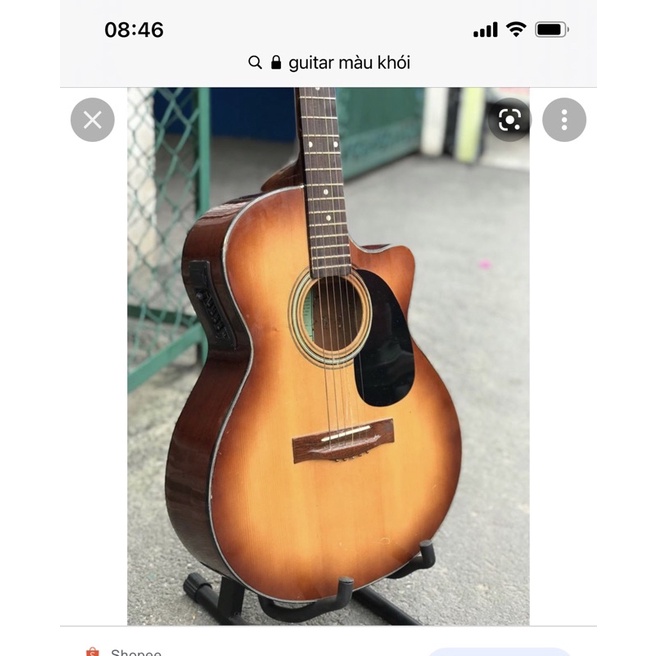The height and width of the screenshot is (656, 656).
Task: Tap the address bar showing guitar màu khói
Action: click(x=329, y=63)
